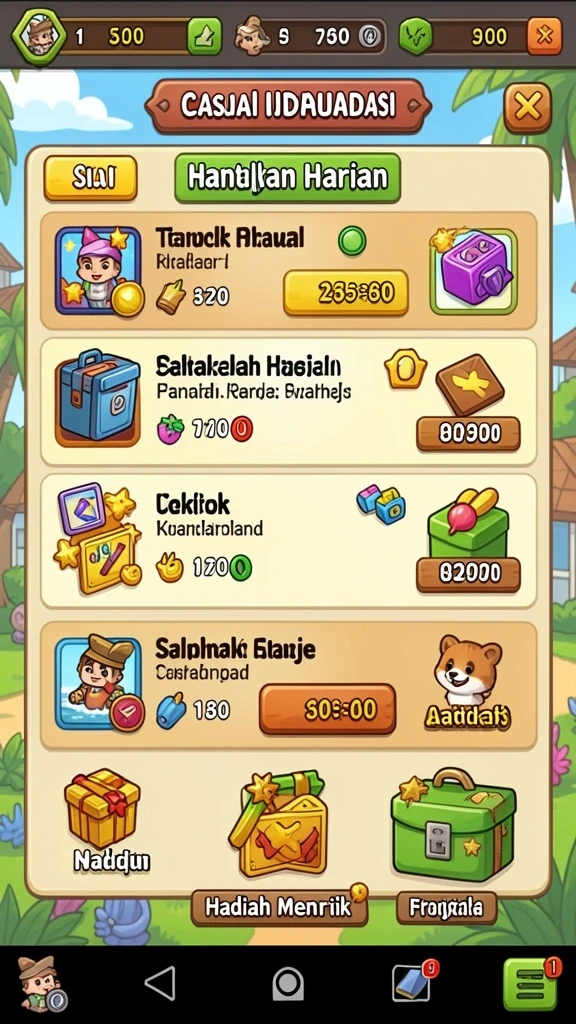Close the panel with the orange X button
Screen dimensions: 576x1024
point(528,108)
